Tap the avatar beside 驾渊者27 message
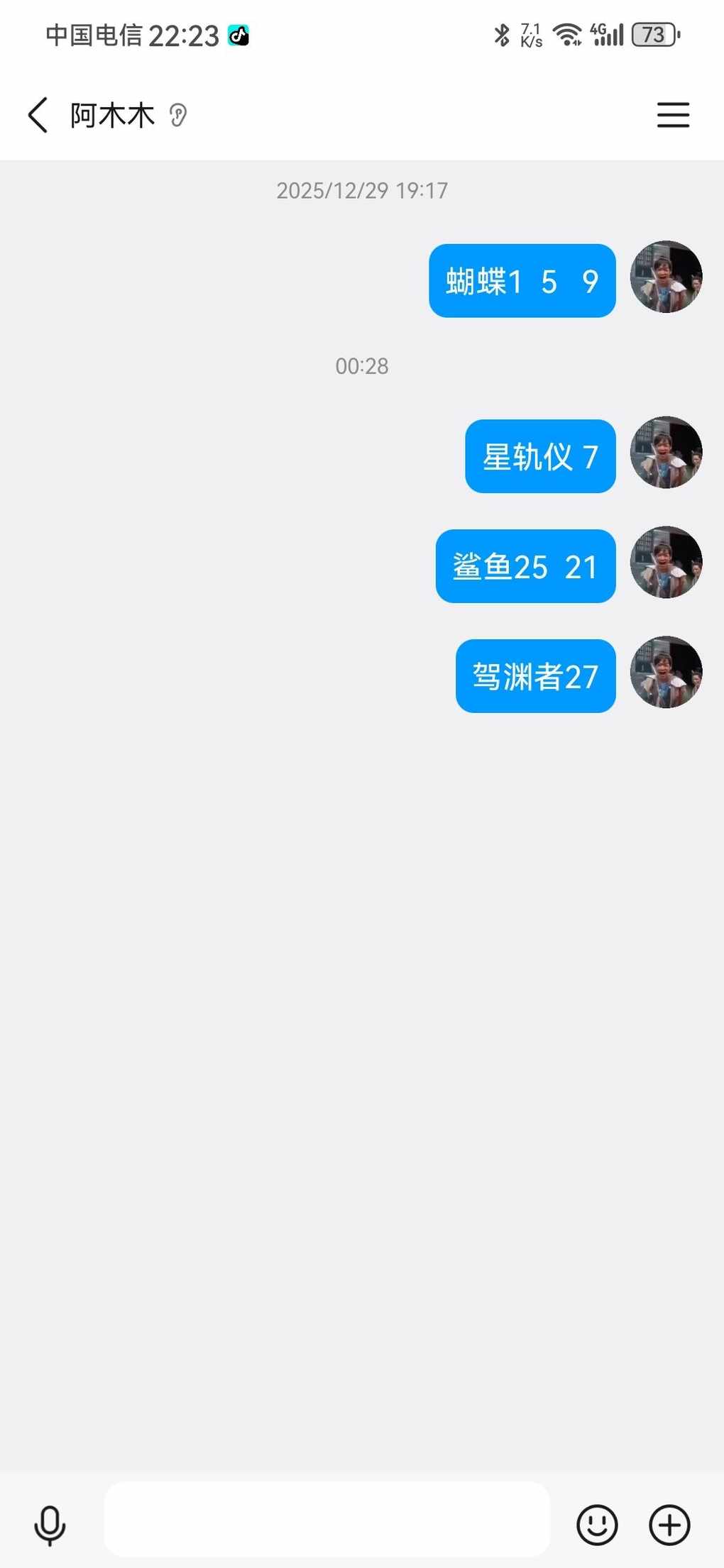724x1568 pixels. (666, 673)
